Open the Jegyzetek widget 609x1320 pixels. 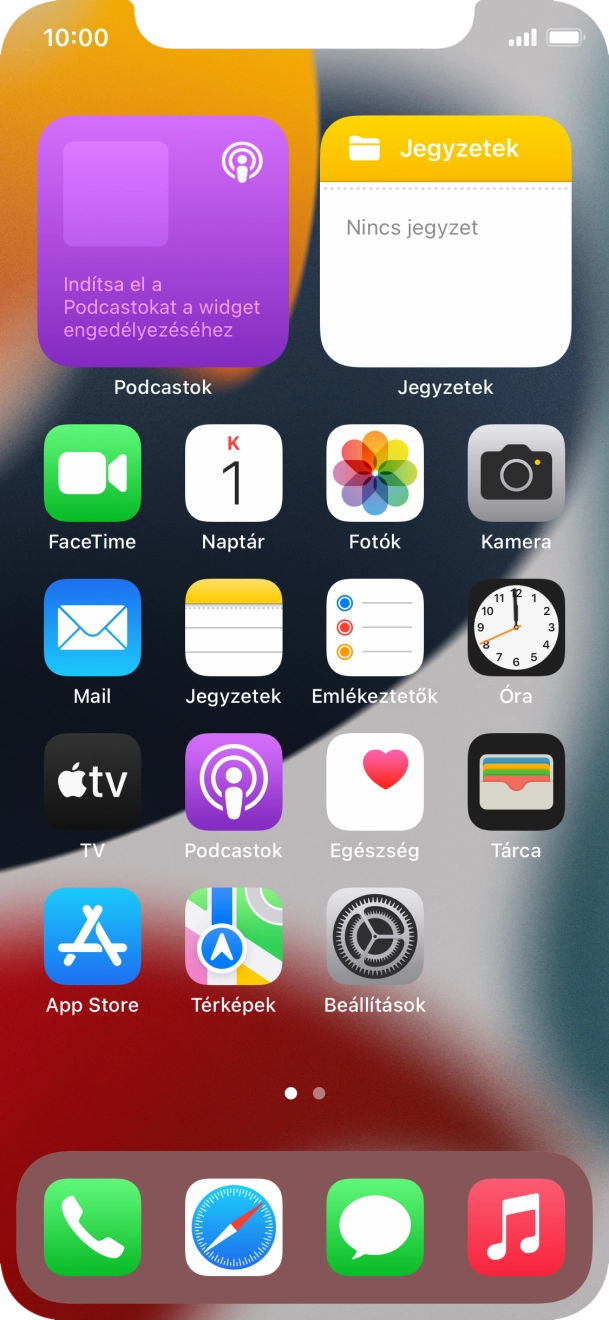tap(445, 242)
